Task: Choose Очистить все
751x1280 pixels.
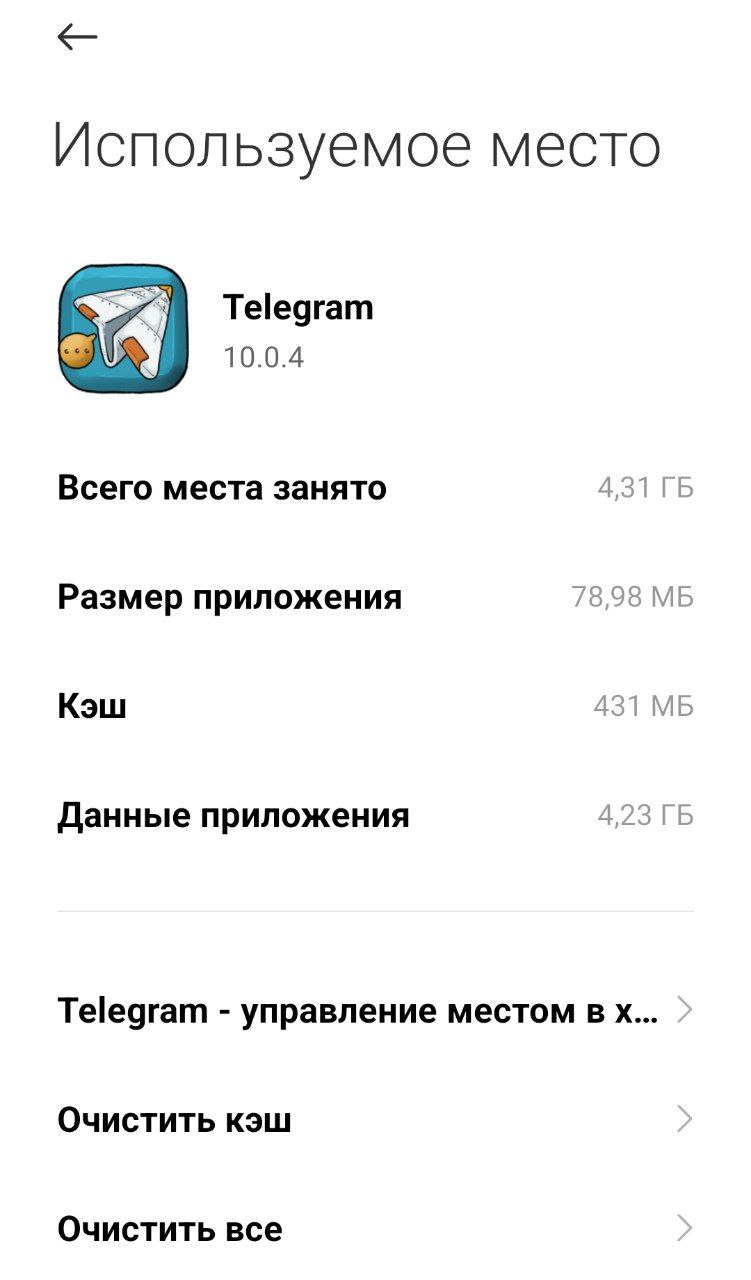Action: (x=375, y=1228)
